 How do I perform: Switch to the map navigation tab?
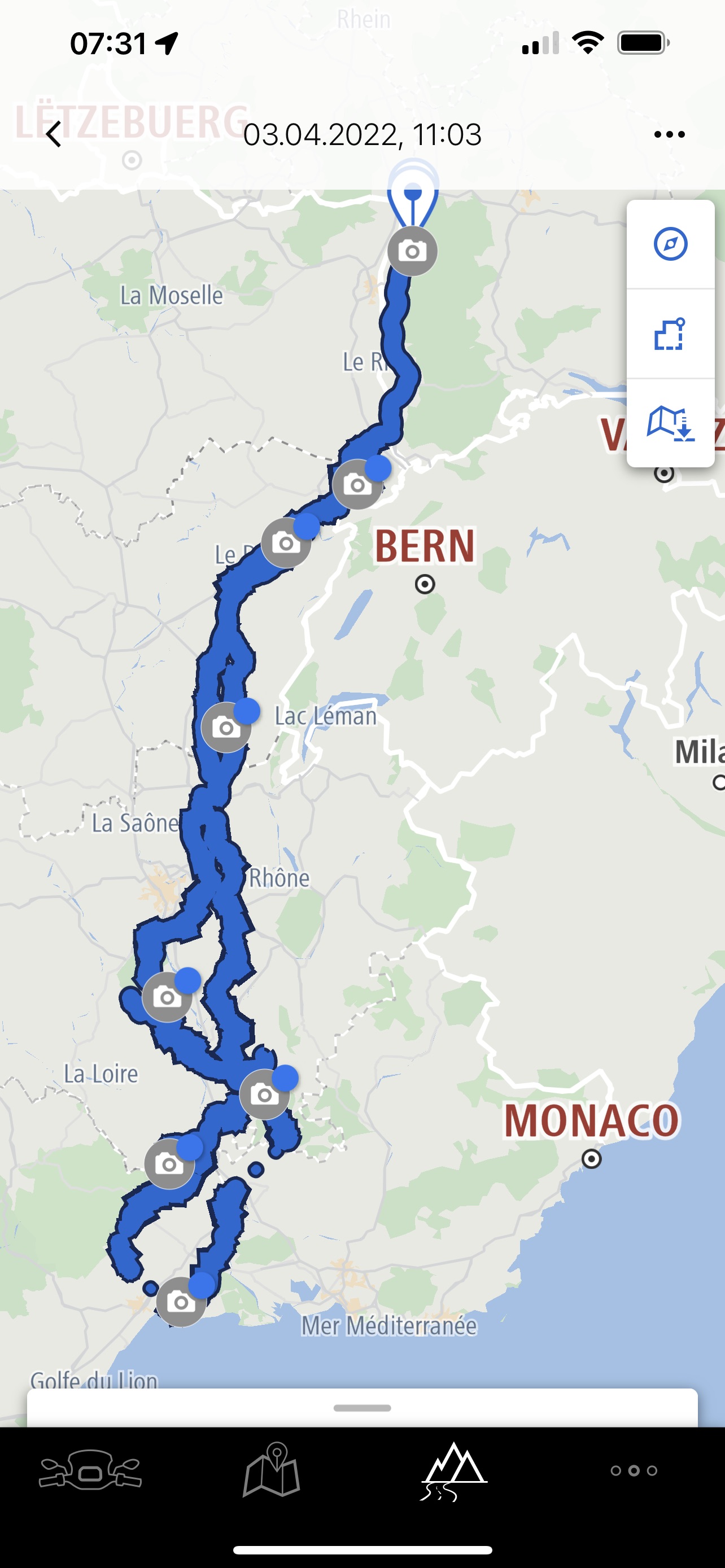click(272, 1469)
